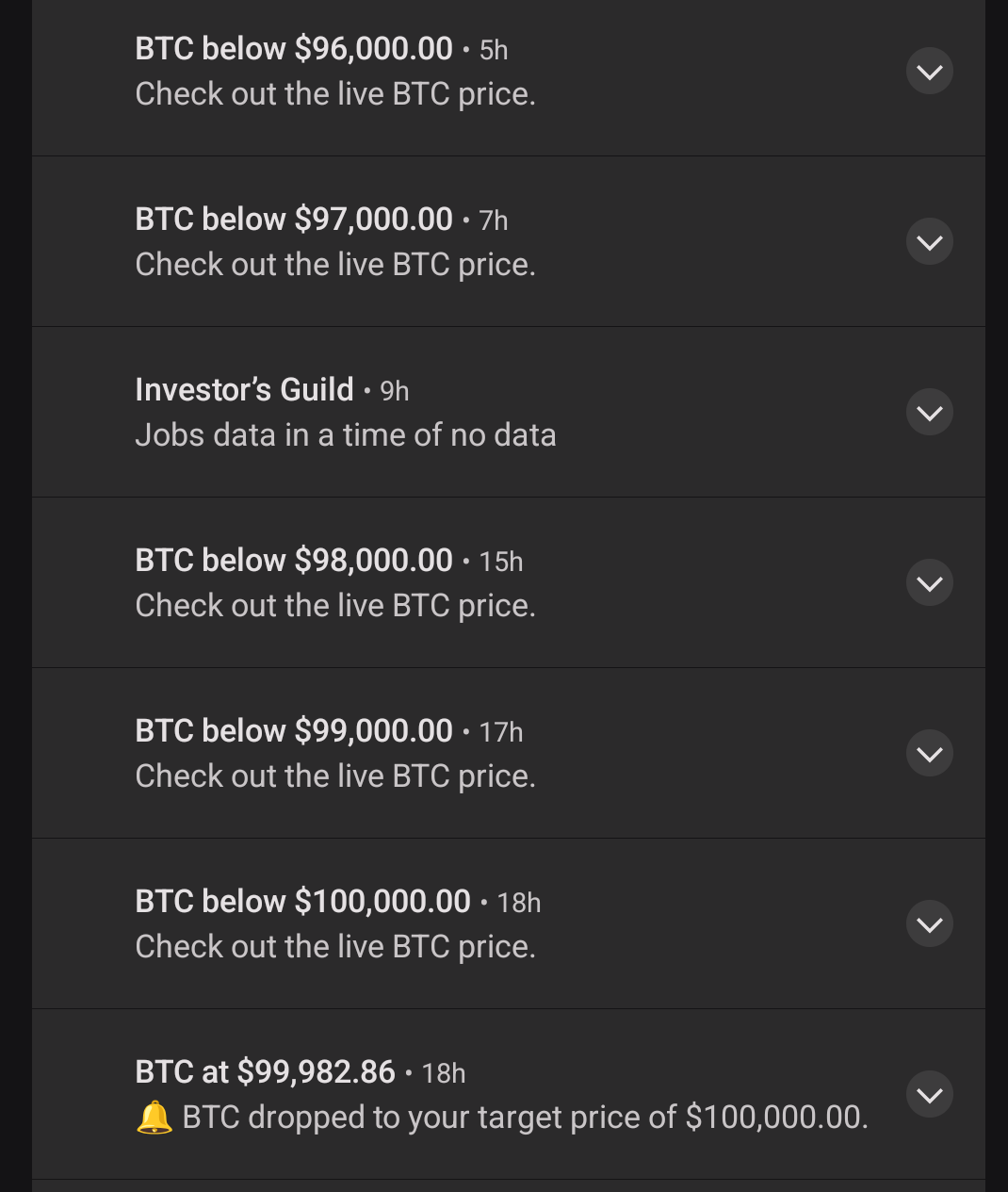Expand the BTC below $99,000.00 notification

tap(929, 754)
